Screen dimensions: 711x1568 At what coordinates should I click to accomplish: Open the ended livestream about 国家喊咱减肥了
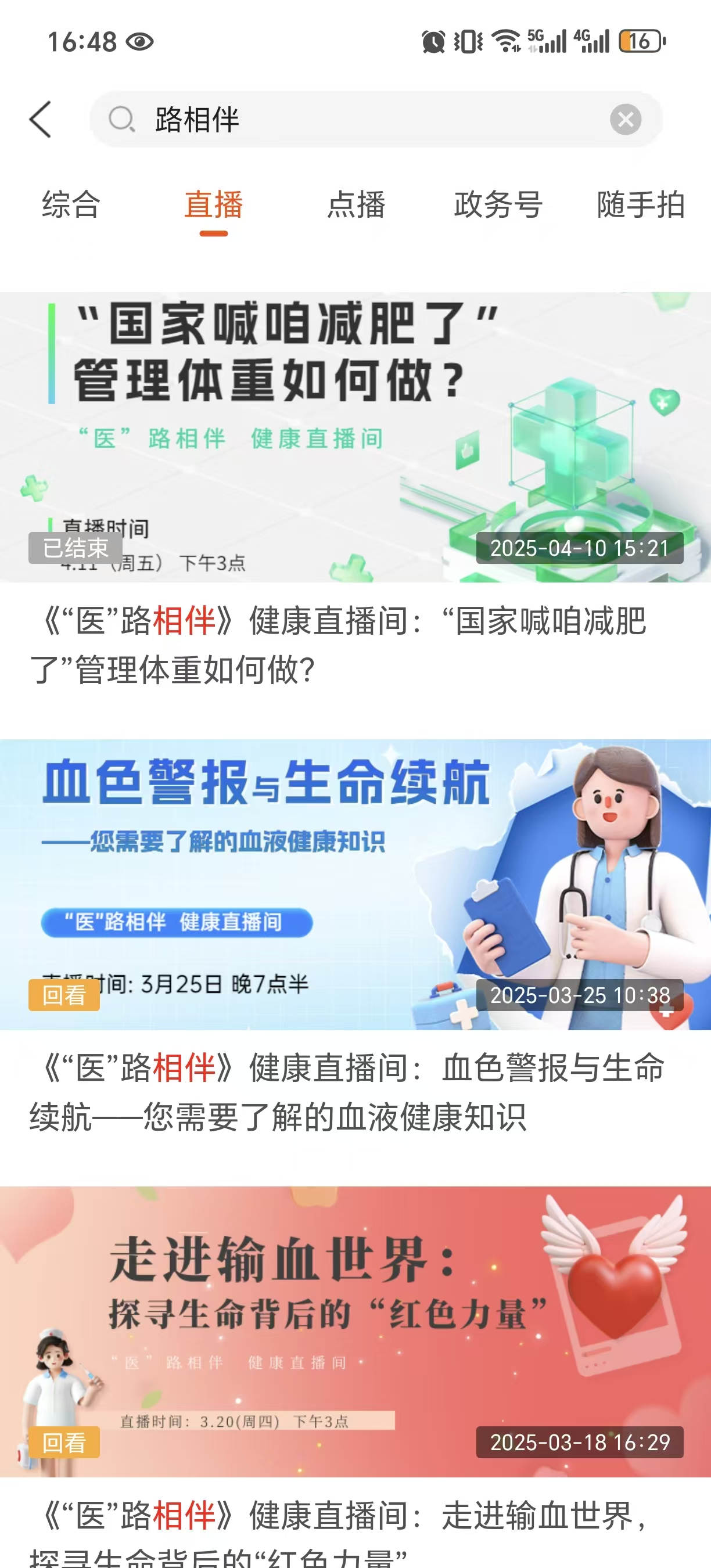pos(355,438)
